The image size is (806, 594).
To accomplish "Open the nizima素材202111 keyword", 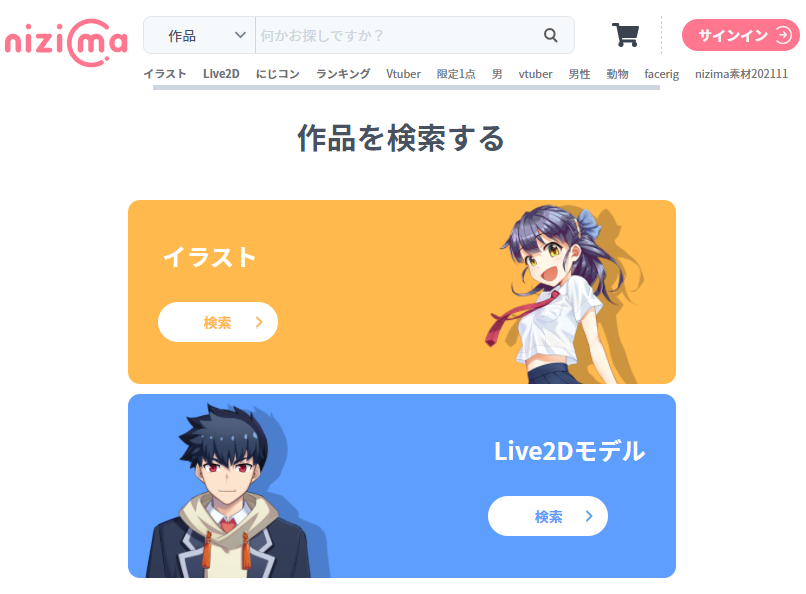I will 741,74.
